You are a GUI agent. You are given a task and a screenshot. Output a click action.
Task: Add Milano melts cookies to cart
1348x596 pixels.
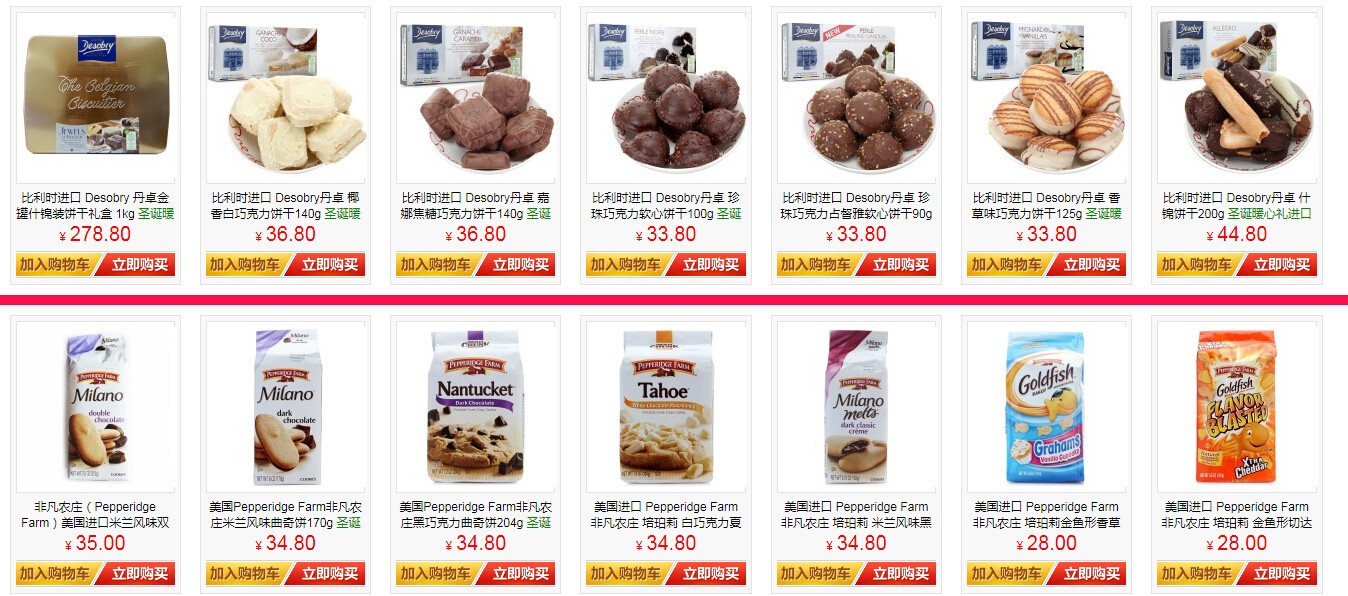(815, 574)
